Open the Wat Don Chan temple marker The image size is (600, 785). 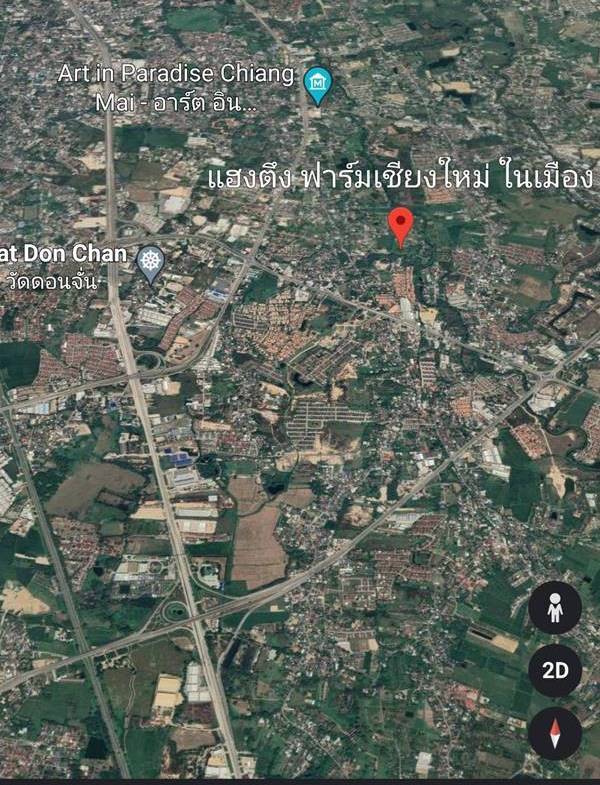150,260
